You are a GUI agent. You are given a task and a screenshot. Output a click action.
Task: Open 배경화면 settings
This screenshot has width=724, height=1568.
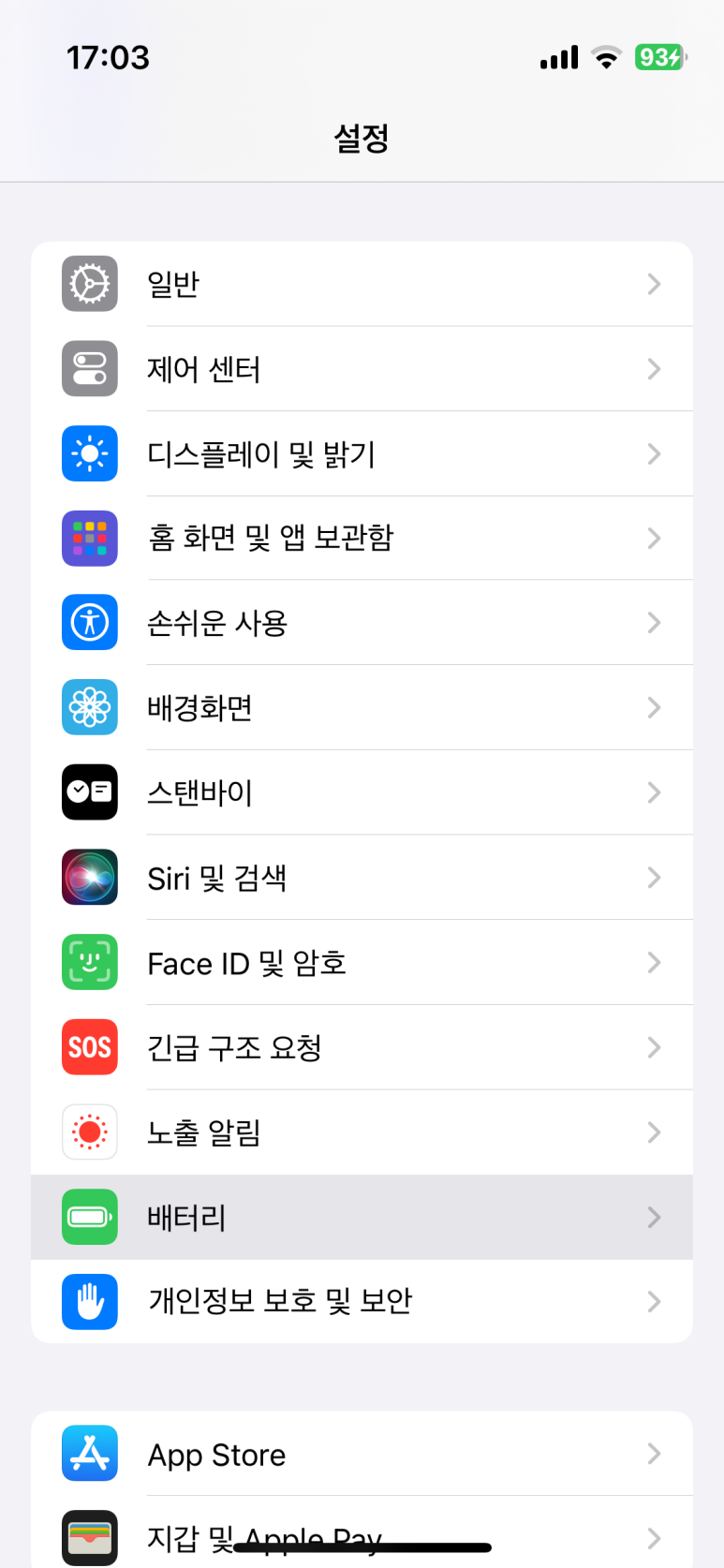362,708
